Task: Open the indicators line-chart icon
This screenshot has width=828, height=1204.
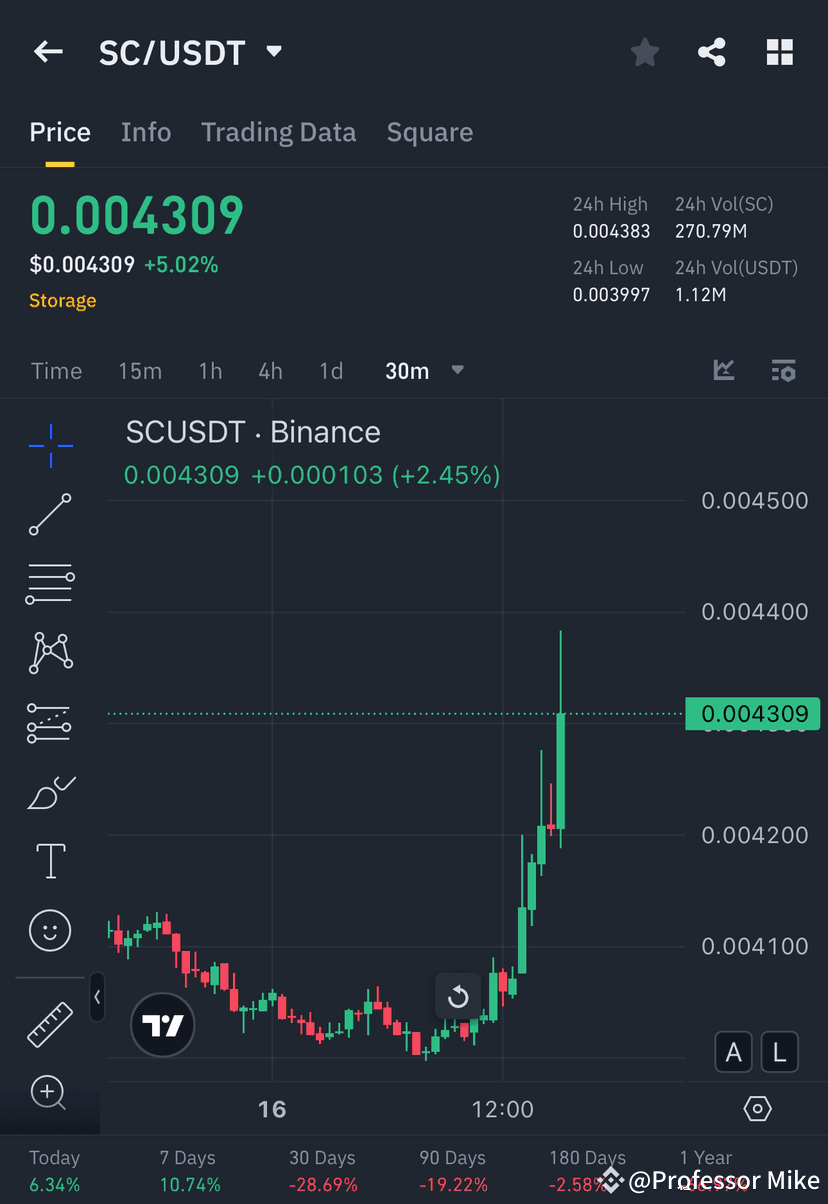Action: (x=724, y=370)
